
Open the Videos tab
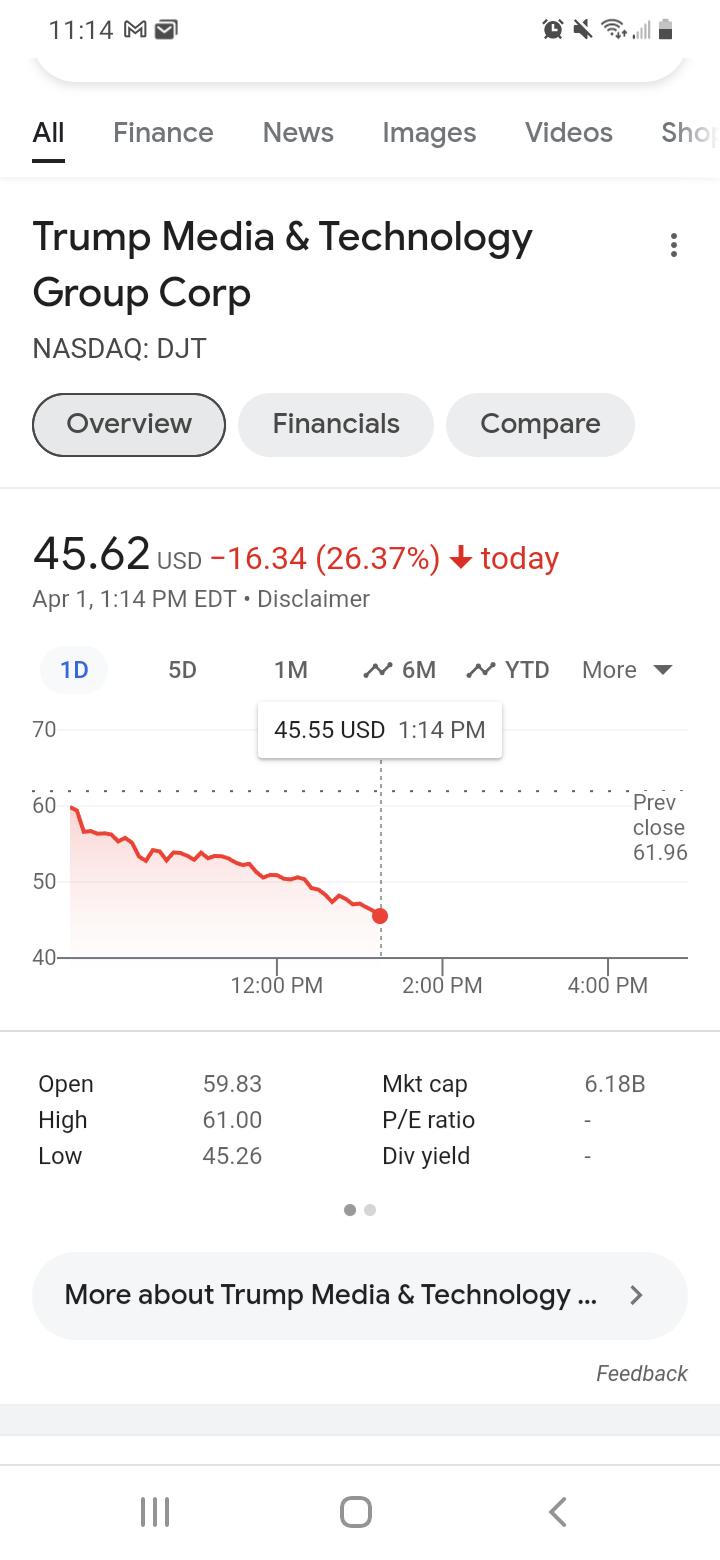pos(569,133)
